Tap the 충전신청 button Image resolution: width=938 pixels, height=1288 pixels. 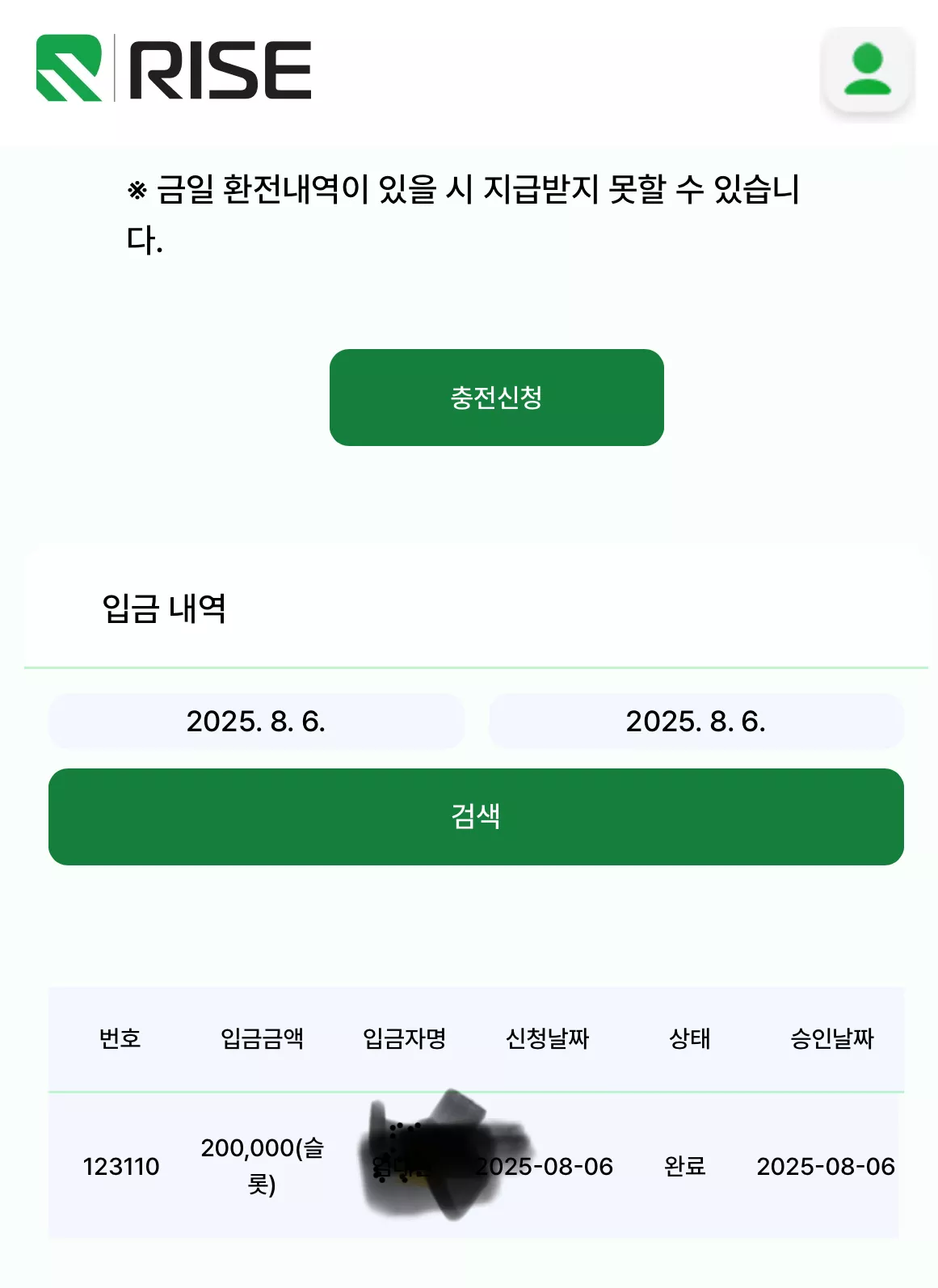(x=496, y=398)
